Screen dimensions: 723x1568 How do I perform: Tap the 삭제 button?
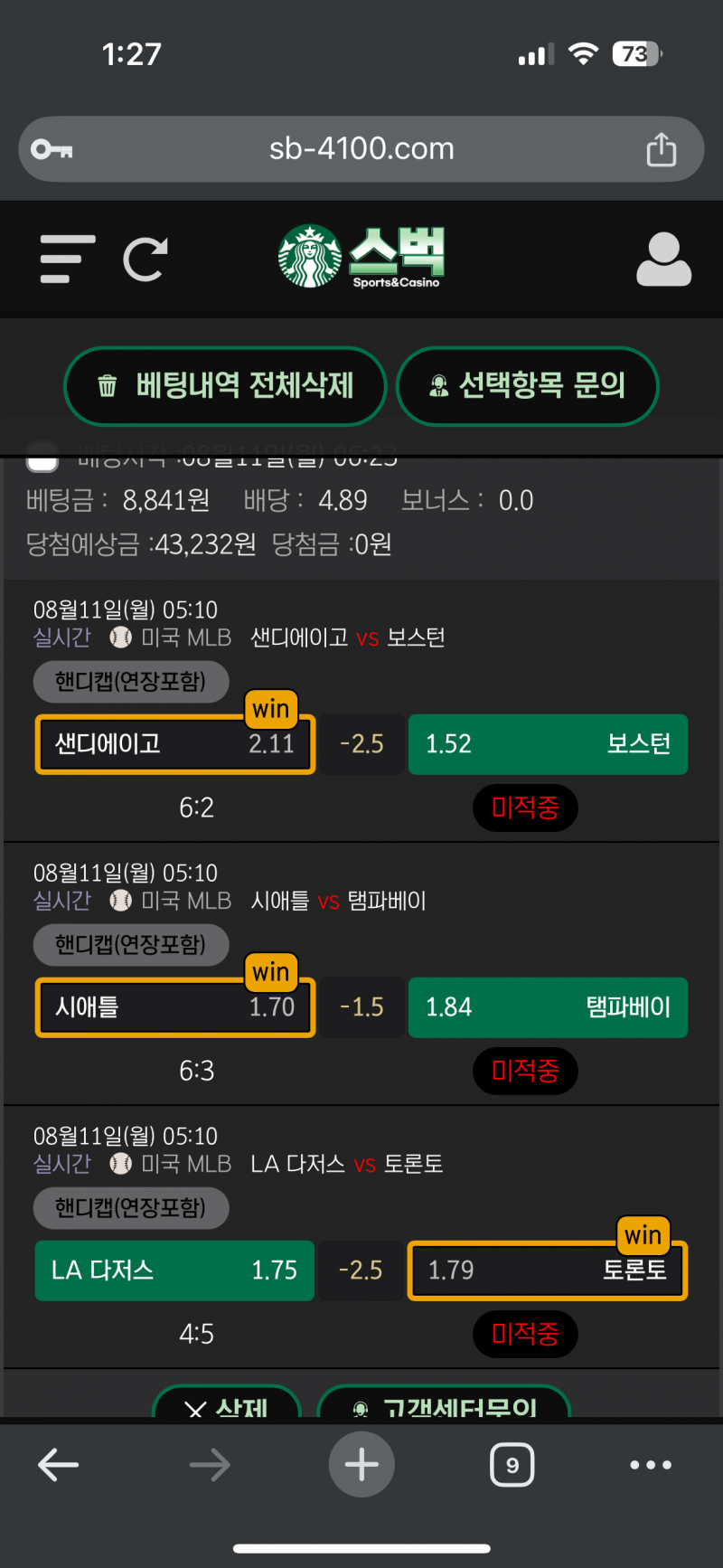pyautogui.click(x=227, y=1404)
